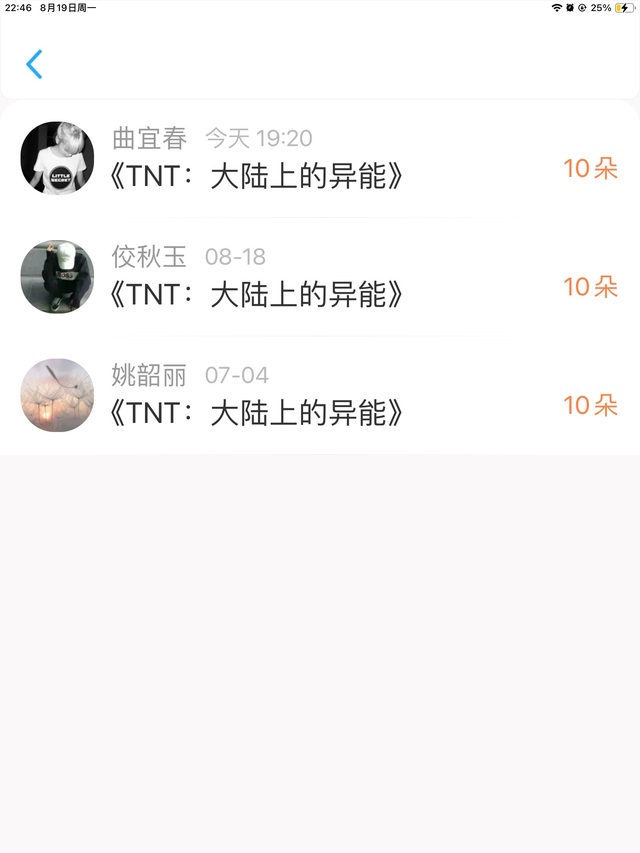View 姚韶丽's profile avatar
The height and width of the screenshot is (853, 640).
(x=57, y=395)
